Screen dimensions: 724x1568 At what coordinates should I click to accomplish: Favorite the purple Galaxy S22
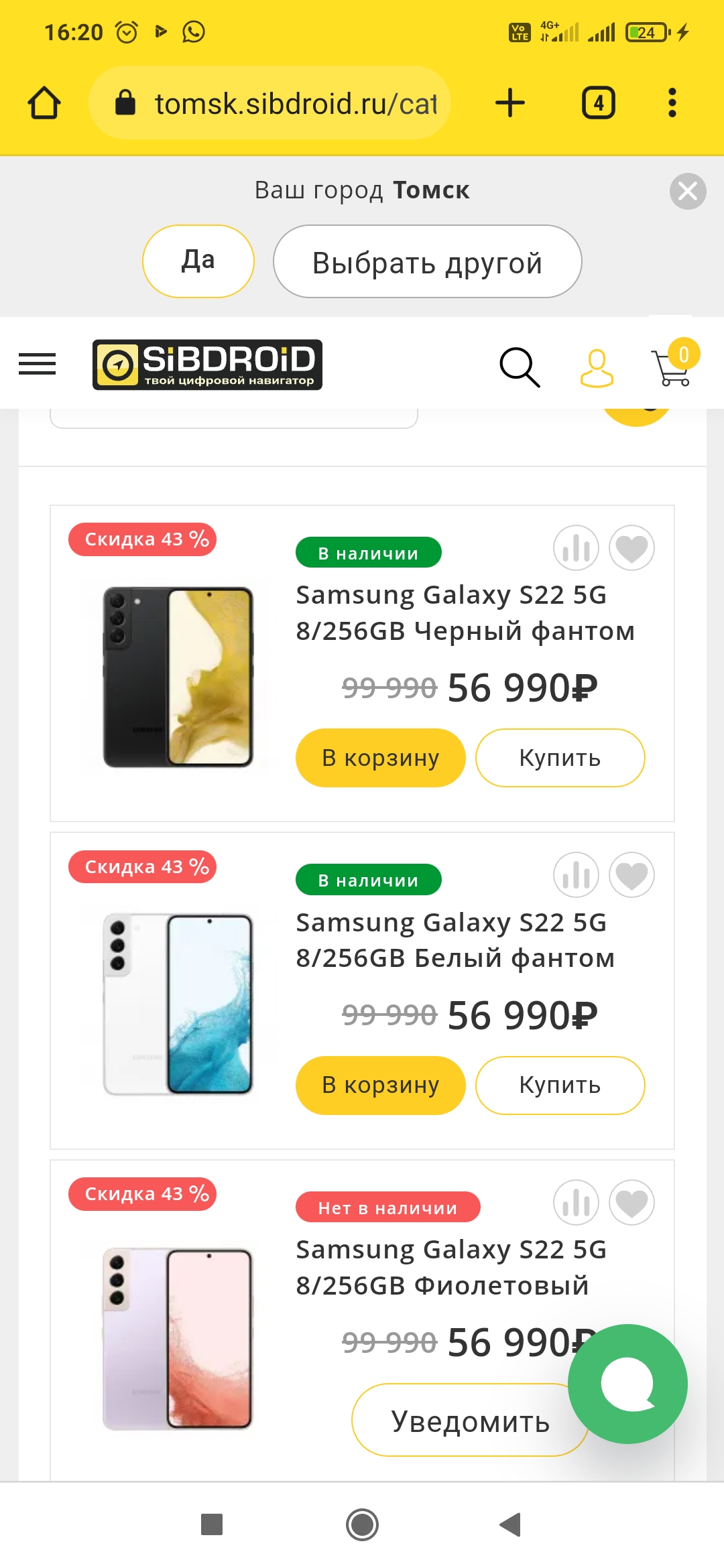(631, 1203)
